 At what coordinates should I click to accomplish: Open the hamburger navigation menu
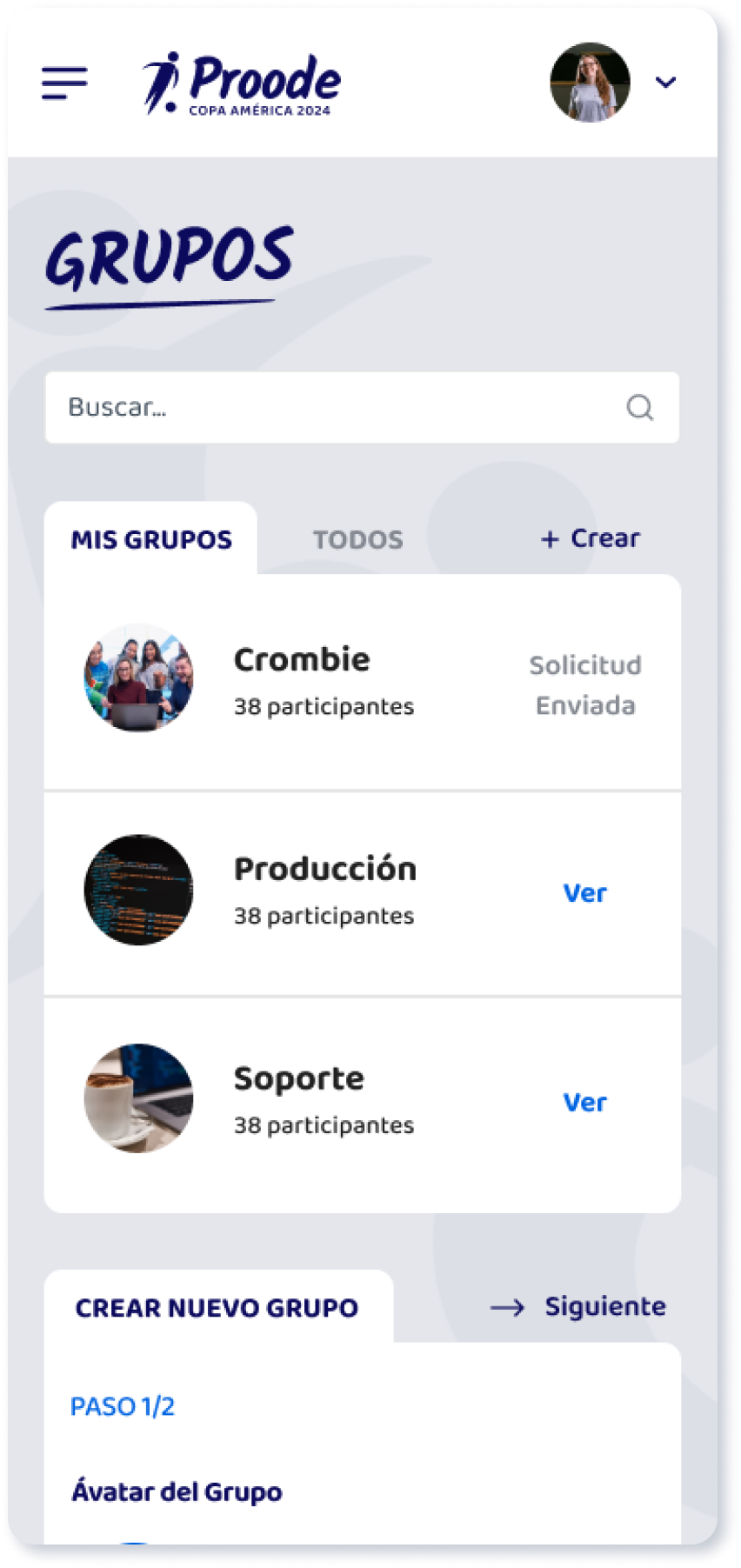click(63, 83)
